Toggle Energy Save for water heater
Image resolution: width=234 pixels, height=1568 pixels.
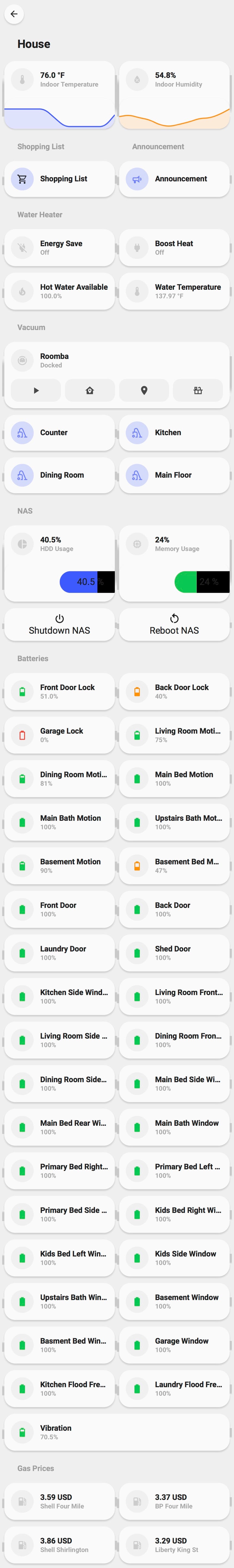(x=60, y=247)
